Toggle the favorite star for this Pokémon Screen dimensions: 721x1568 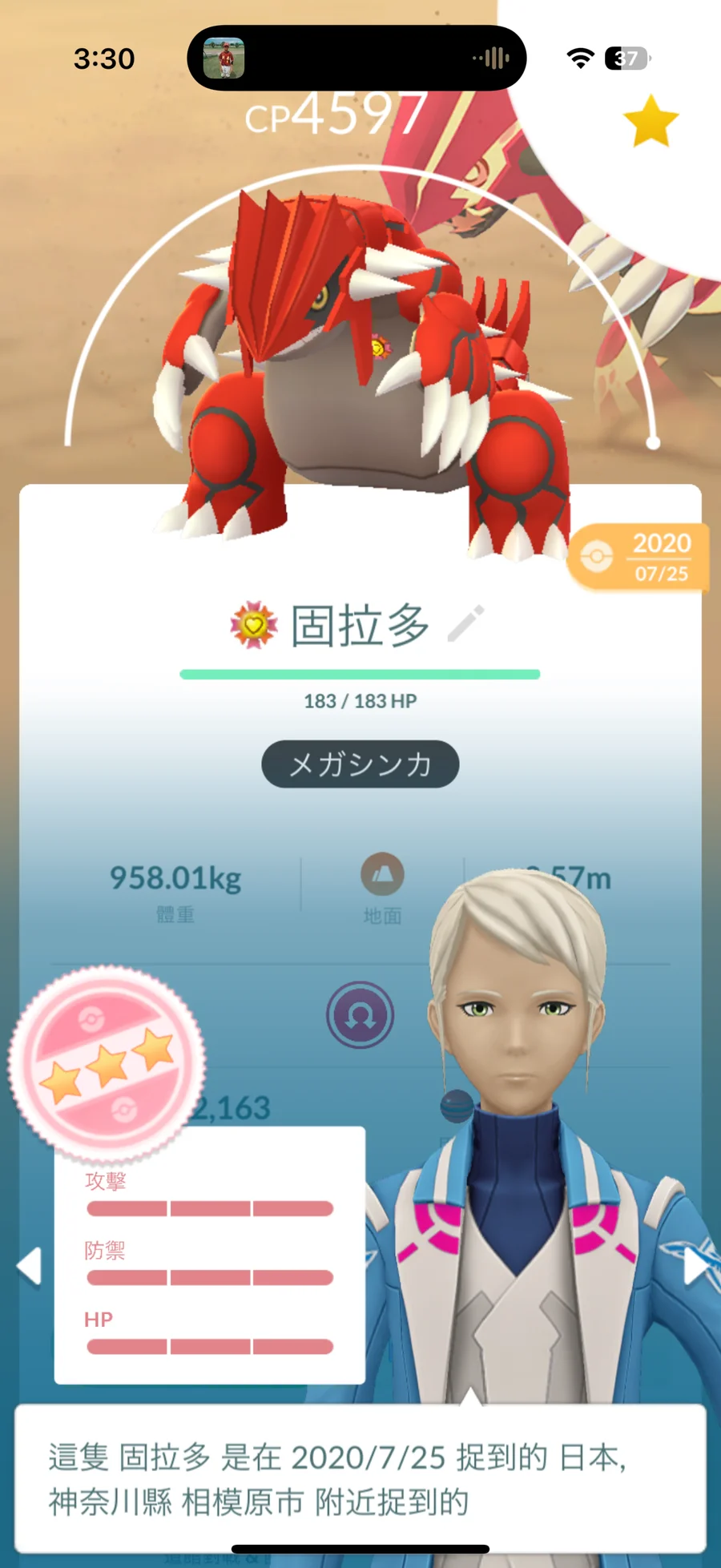pos(651,122)
